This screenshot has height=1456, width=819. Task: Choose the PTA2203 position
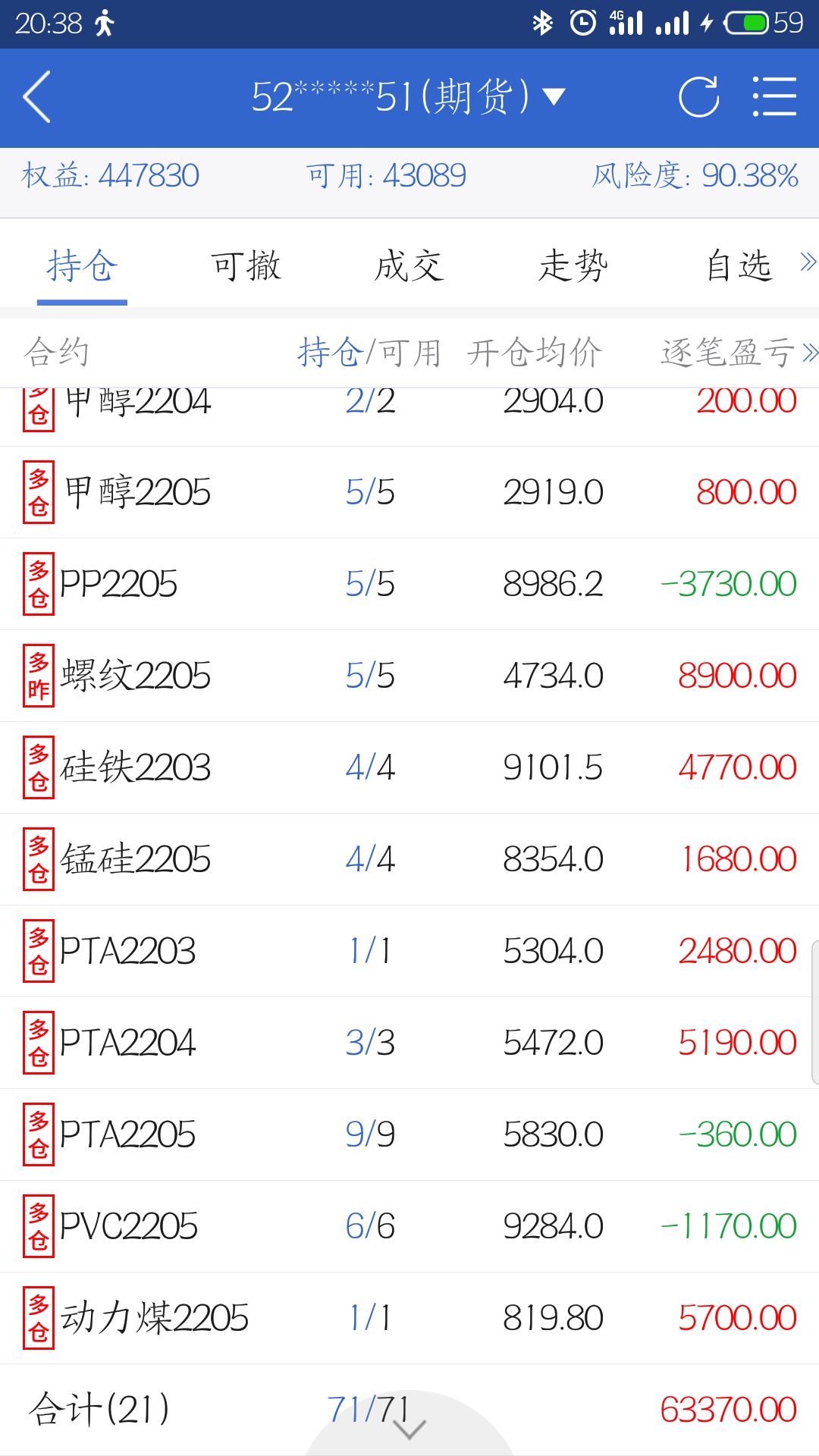tap(409, 951)
